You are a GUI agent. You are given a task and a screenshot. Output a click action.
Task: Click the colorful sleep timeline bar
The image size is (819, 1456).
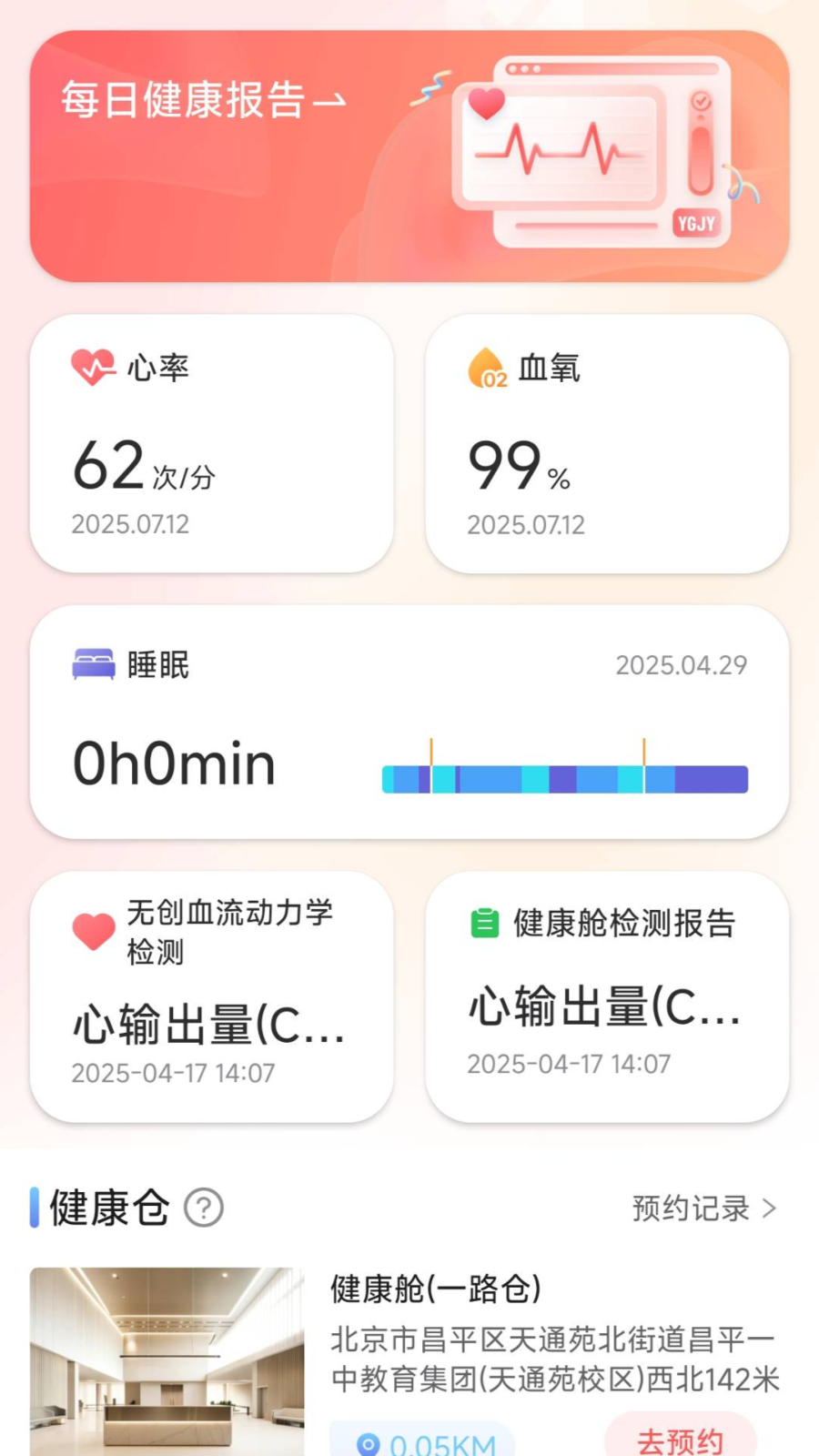tap(564, 778)
